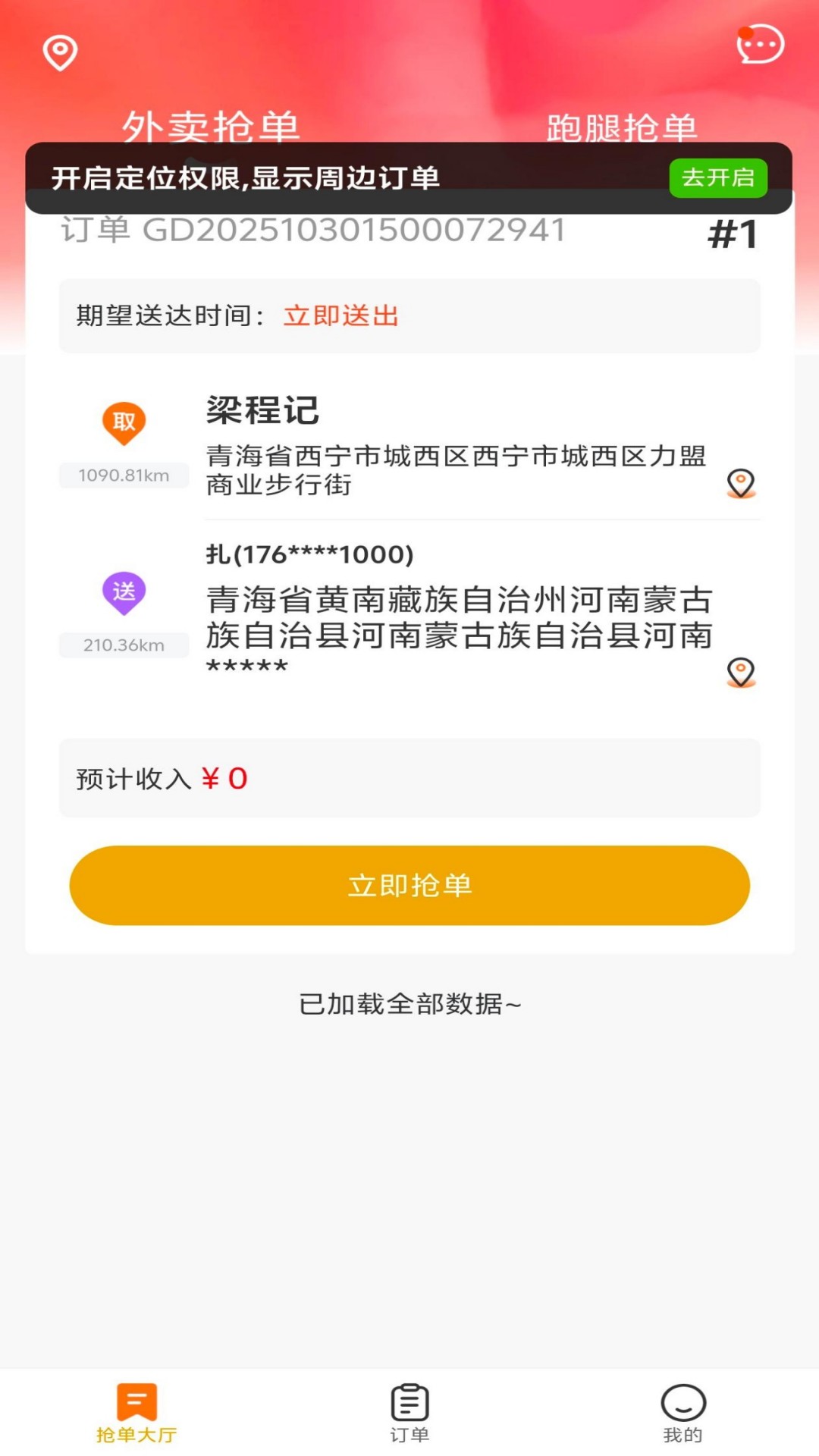Click the 1090.81km pickup distance label
The image size is (819, 1456).
(x=124, y=475)
